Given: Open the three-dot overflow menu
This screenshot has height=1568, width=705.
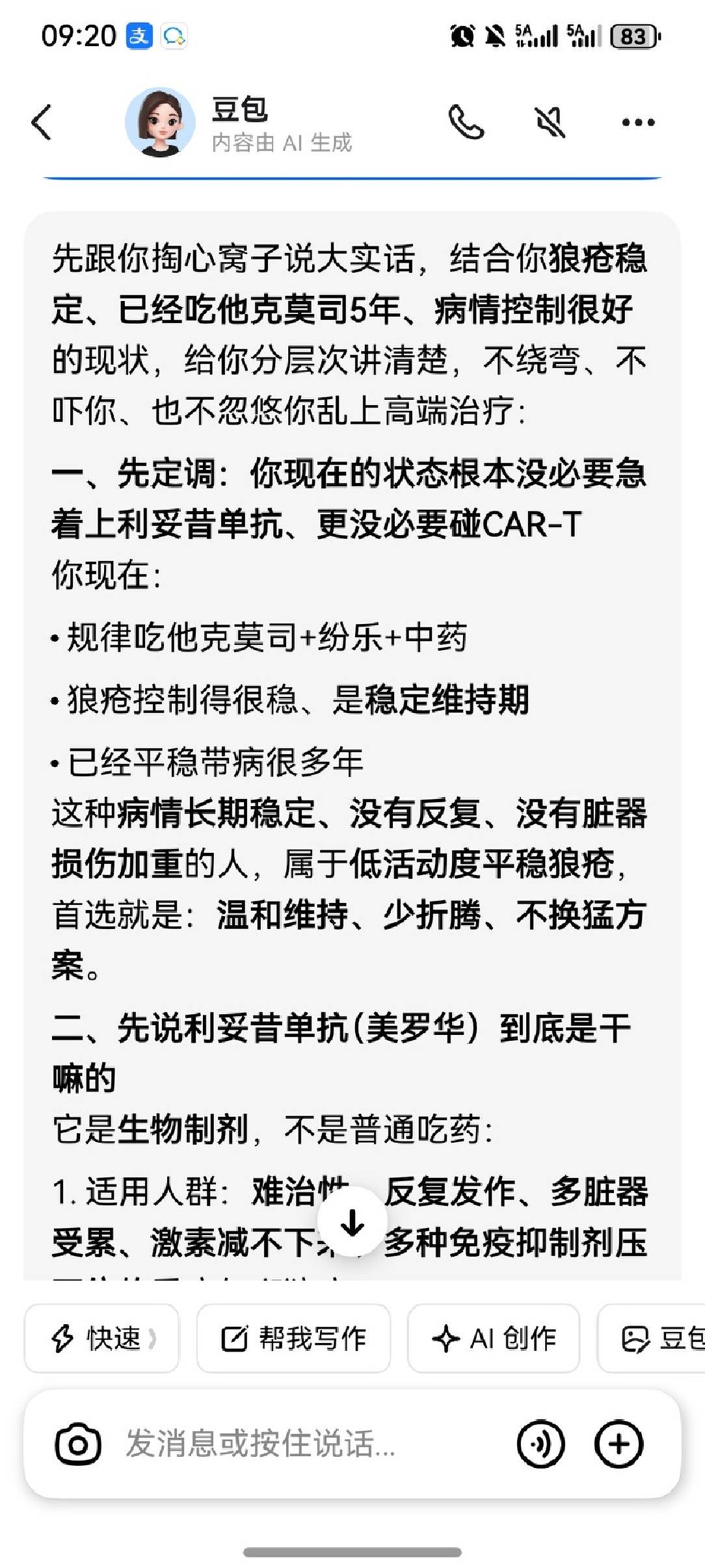Looking at the screenshot, I should tap(638, 122).
